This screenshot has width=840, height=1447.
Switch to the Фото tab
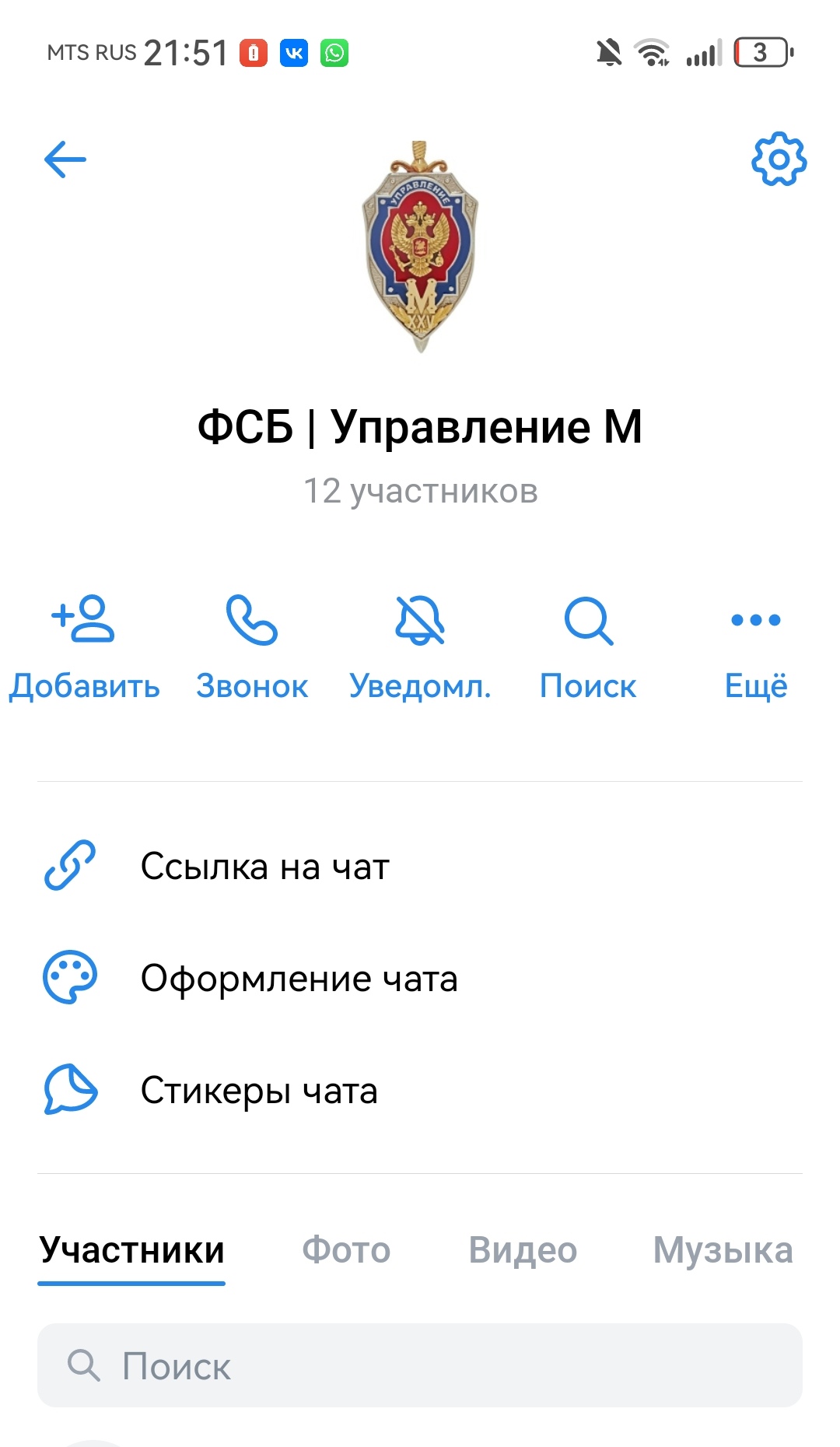[346, 1250]
